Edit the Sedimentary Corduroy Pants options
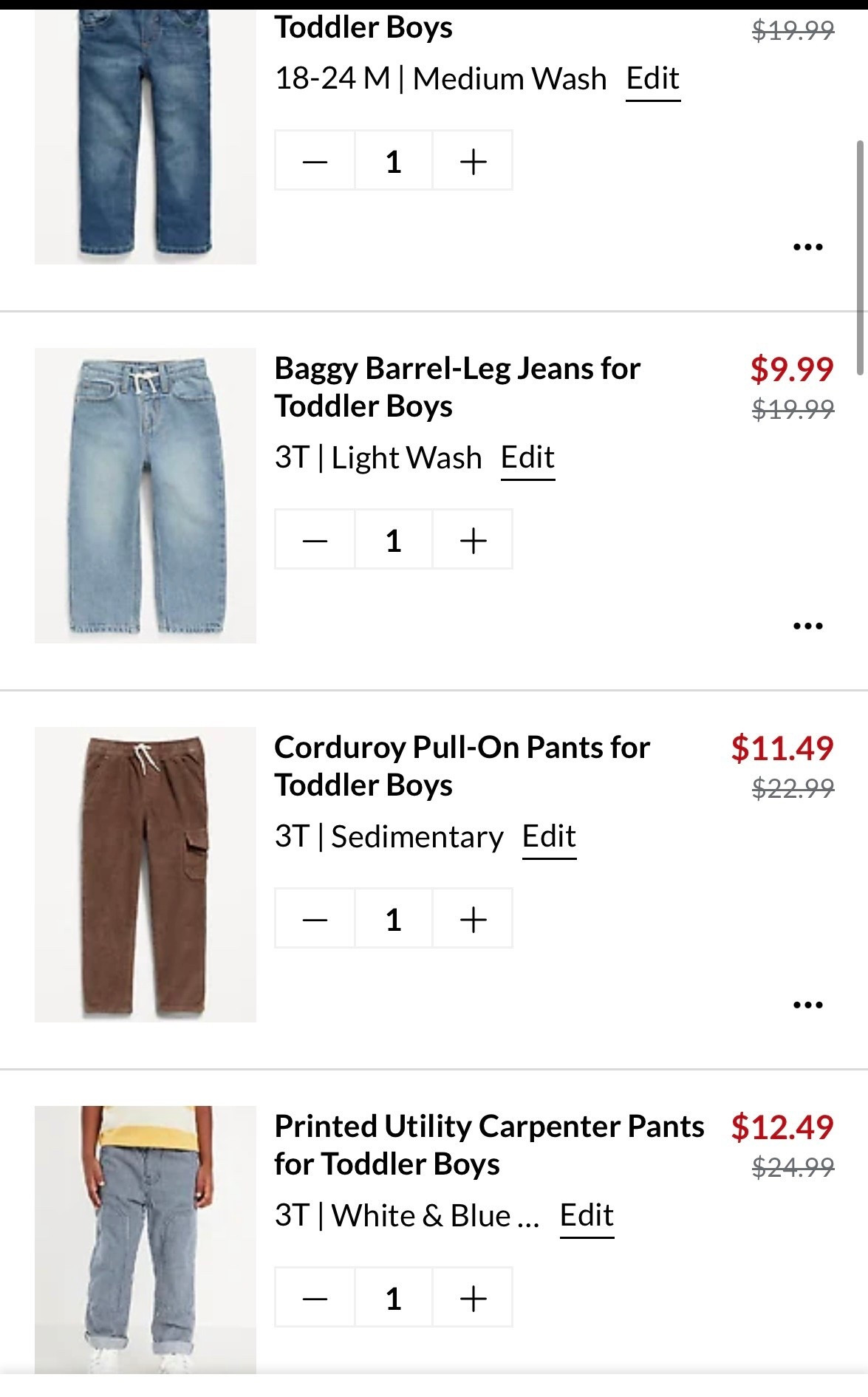This screenshot has height=1397, width=868. (x=549, y=836)
